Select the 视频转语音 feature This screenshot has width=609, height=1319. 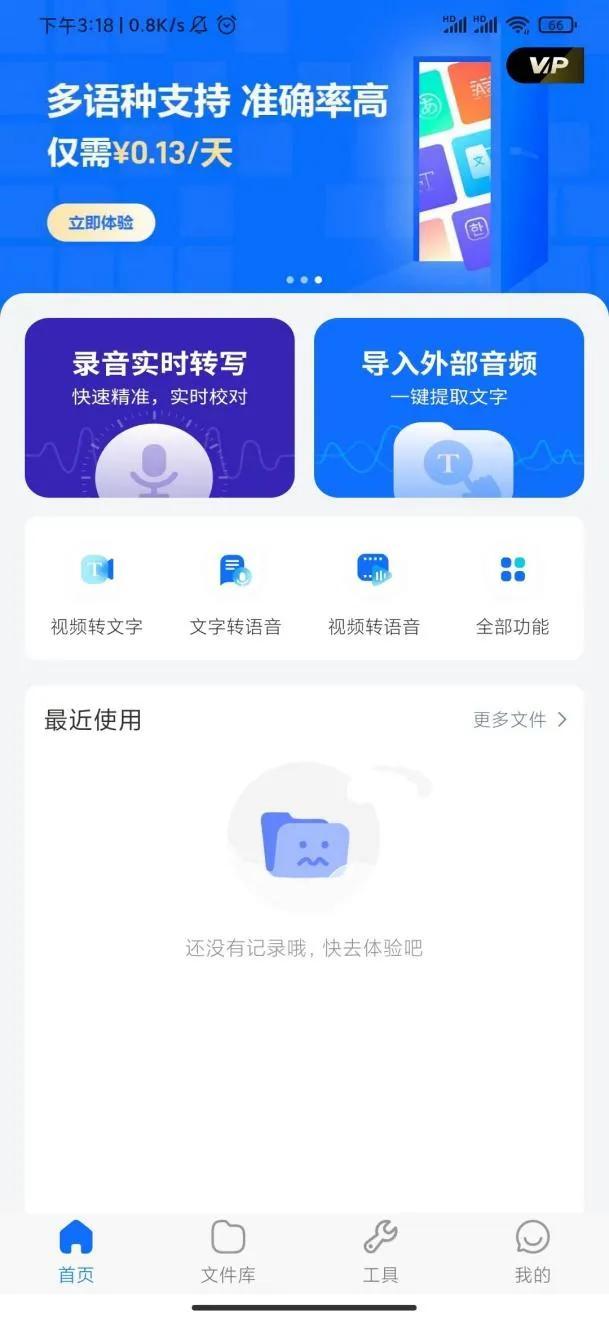click(374, 591)
